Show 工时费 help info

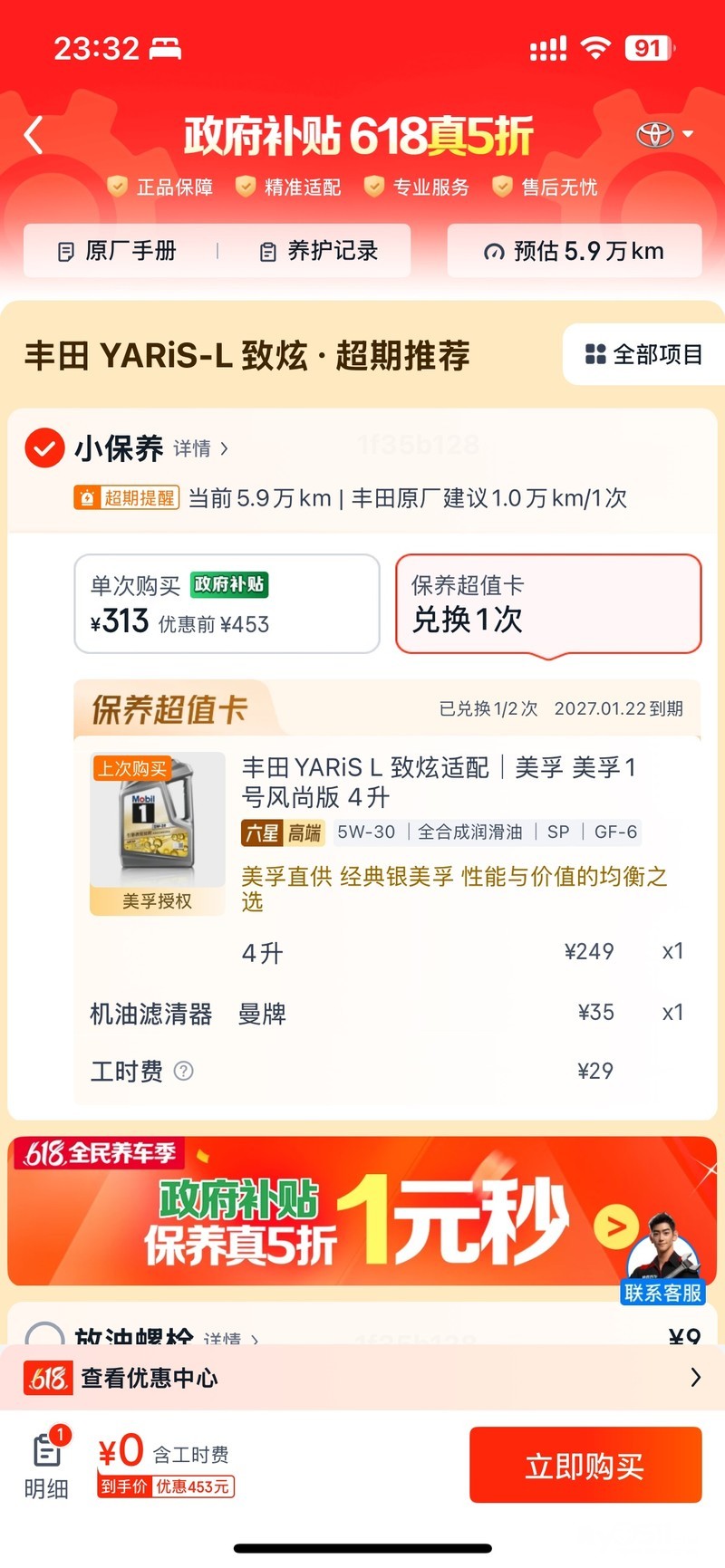(183, 1071)
